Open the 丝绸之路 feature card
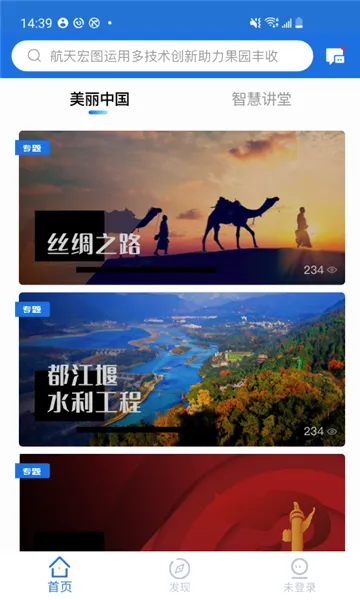 pyautogui.click(x=182, y=208)
